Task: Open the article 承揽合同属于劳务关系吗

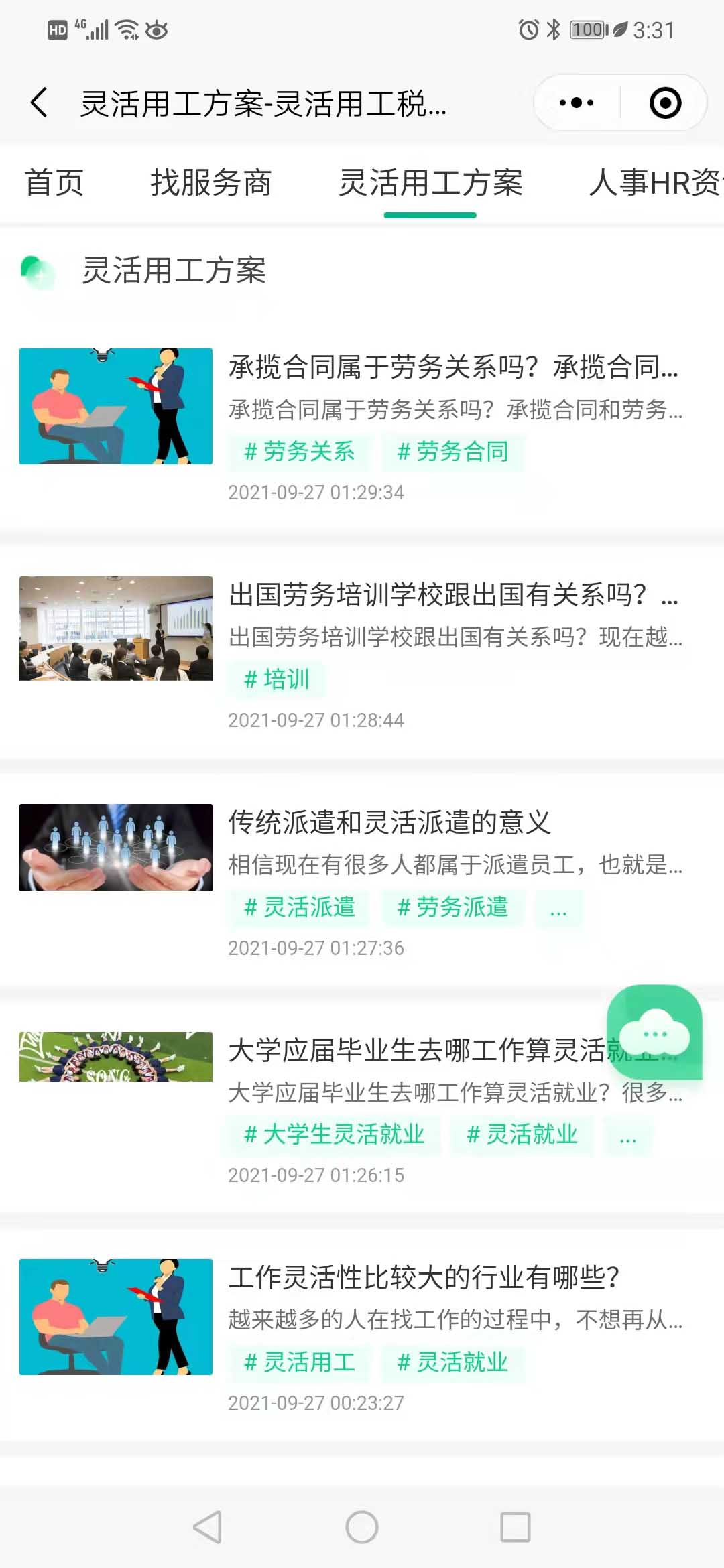Action: pyautogui.click(x=453, y=367)
